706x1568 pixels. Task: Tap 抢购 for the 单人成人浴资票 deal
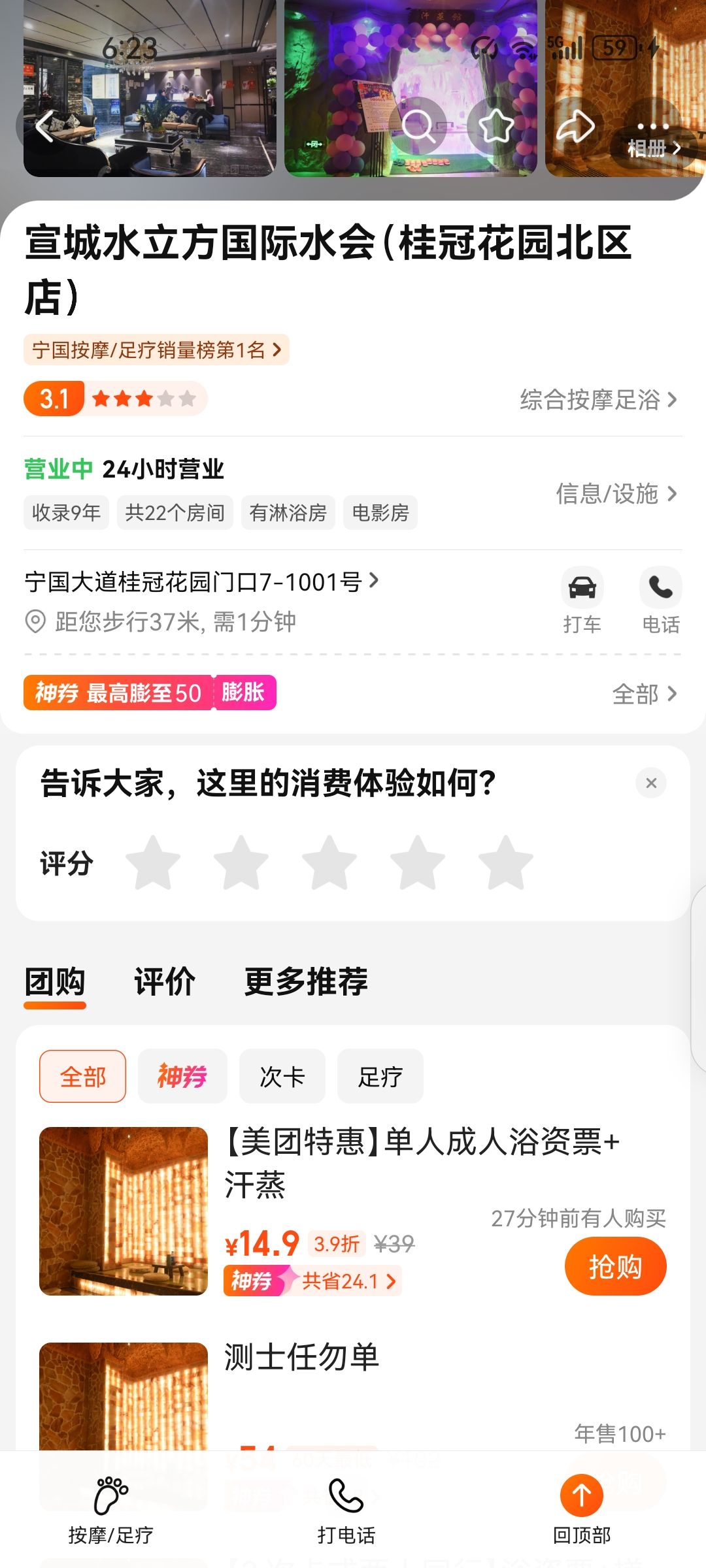614,1267
